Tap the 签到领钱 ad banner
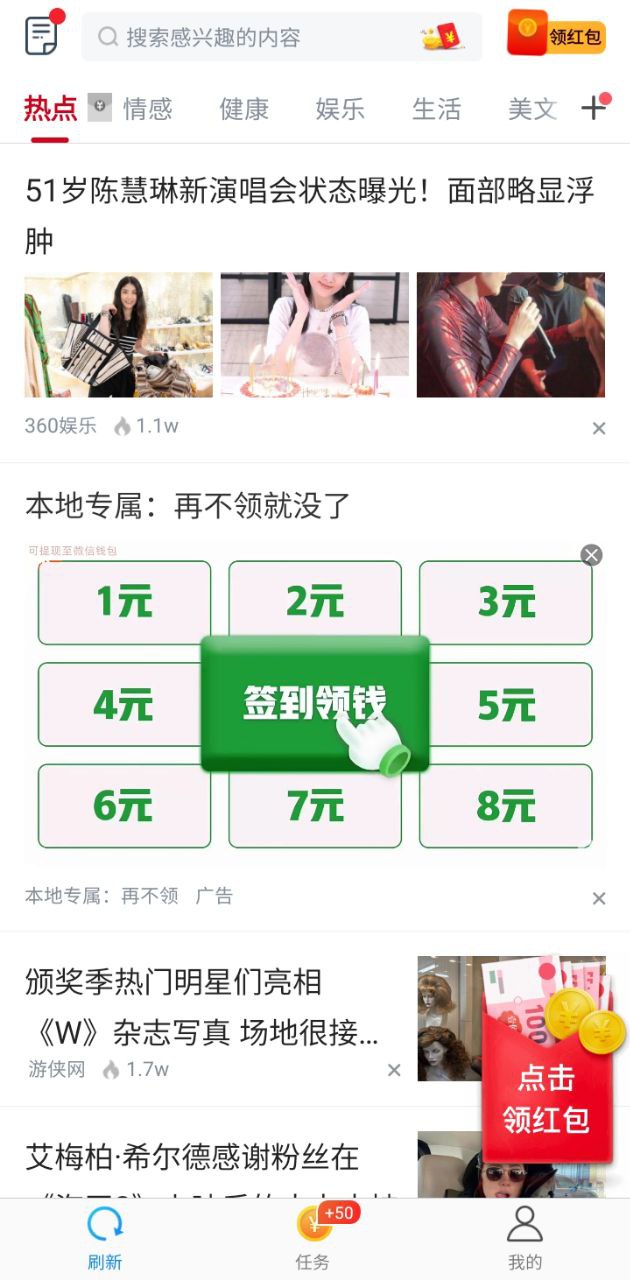Image resolution: width=630 pixels, height=1280 pixels. click(315, 704)
